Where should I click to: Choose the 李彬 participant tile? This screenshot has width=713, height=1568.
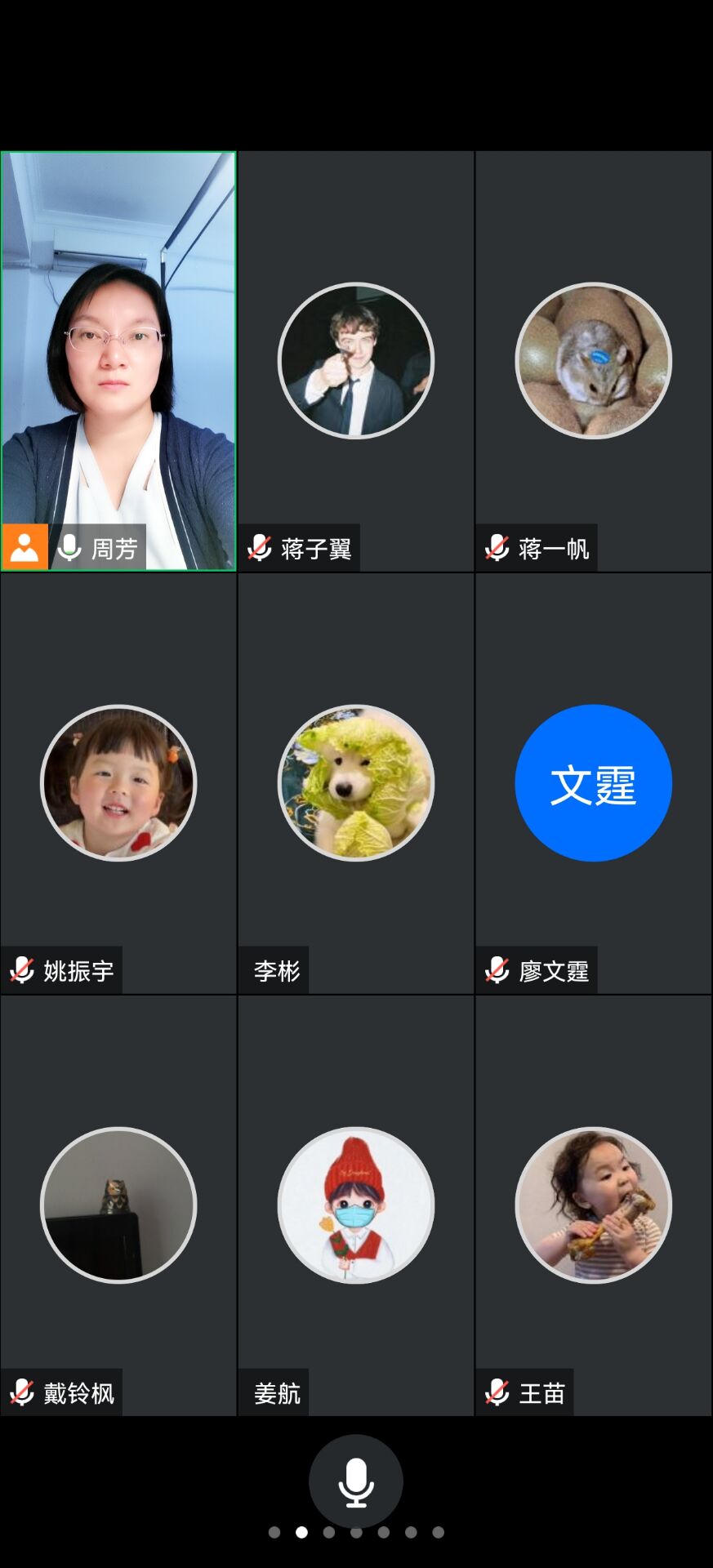(356, 782)
